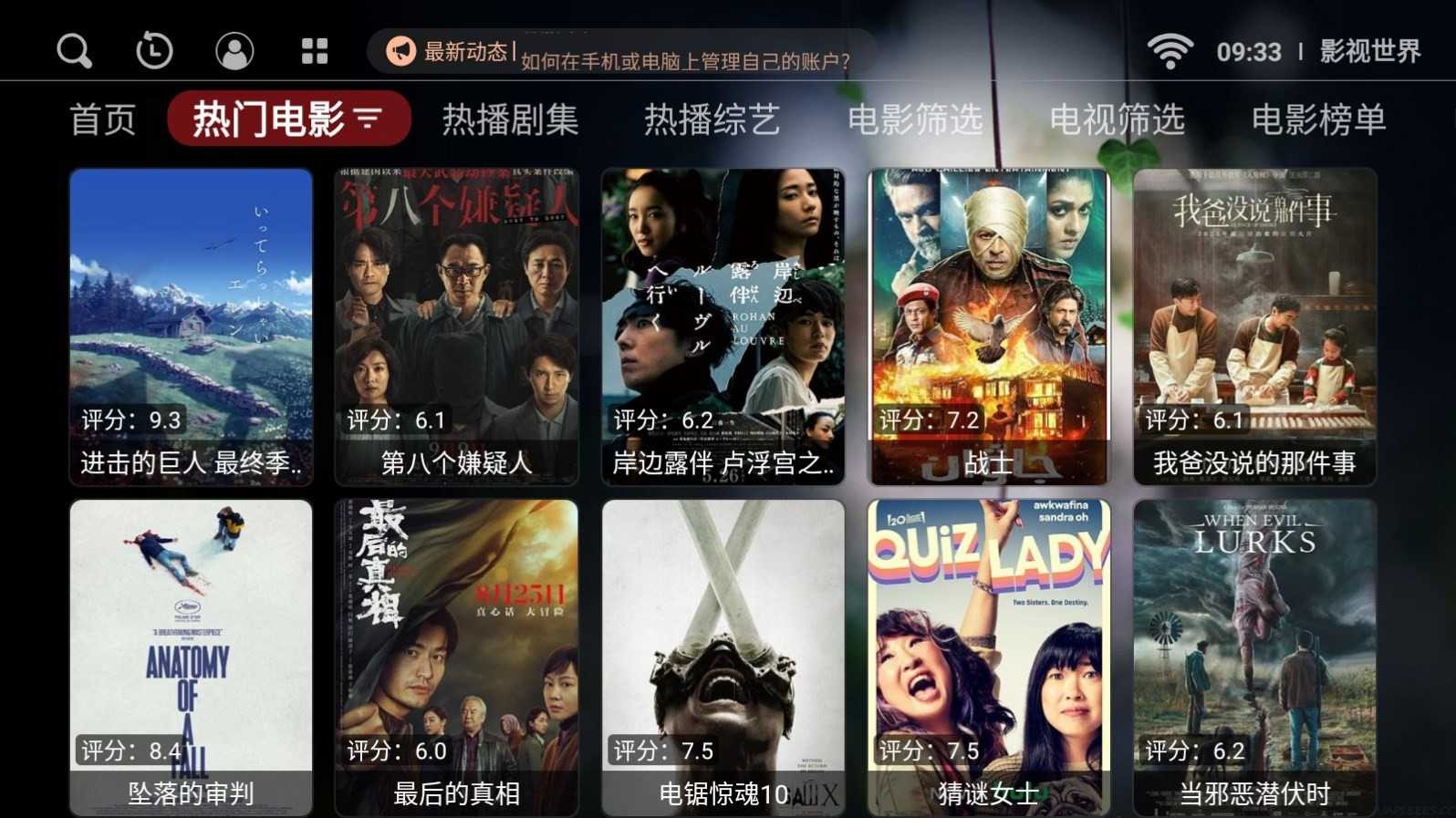Screen dimensions: 1456x818
Task: Open the 电锯惊魂10 movie card
Action: click(x=723, y=657)
